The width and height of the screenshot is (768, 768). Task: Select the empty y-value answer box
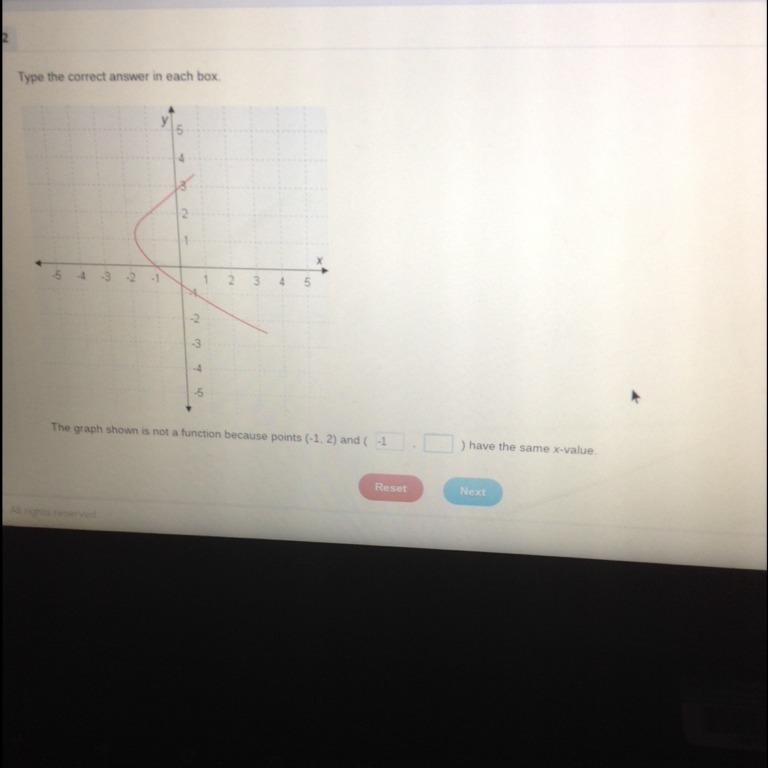point(438,443)
